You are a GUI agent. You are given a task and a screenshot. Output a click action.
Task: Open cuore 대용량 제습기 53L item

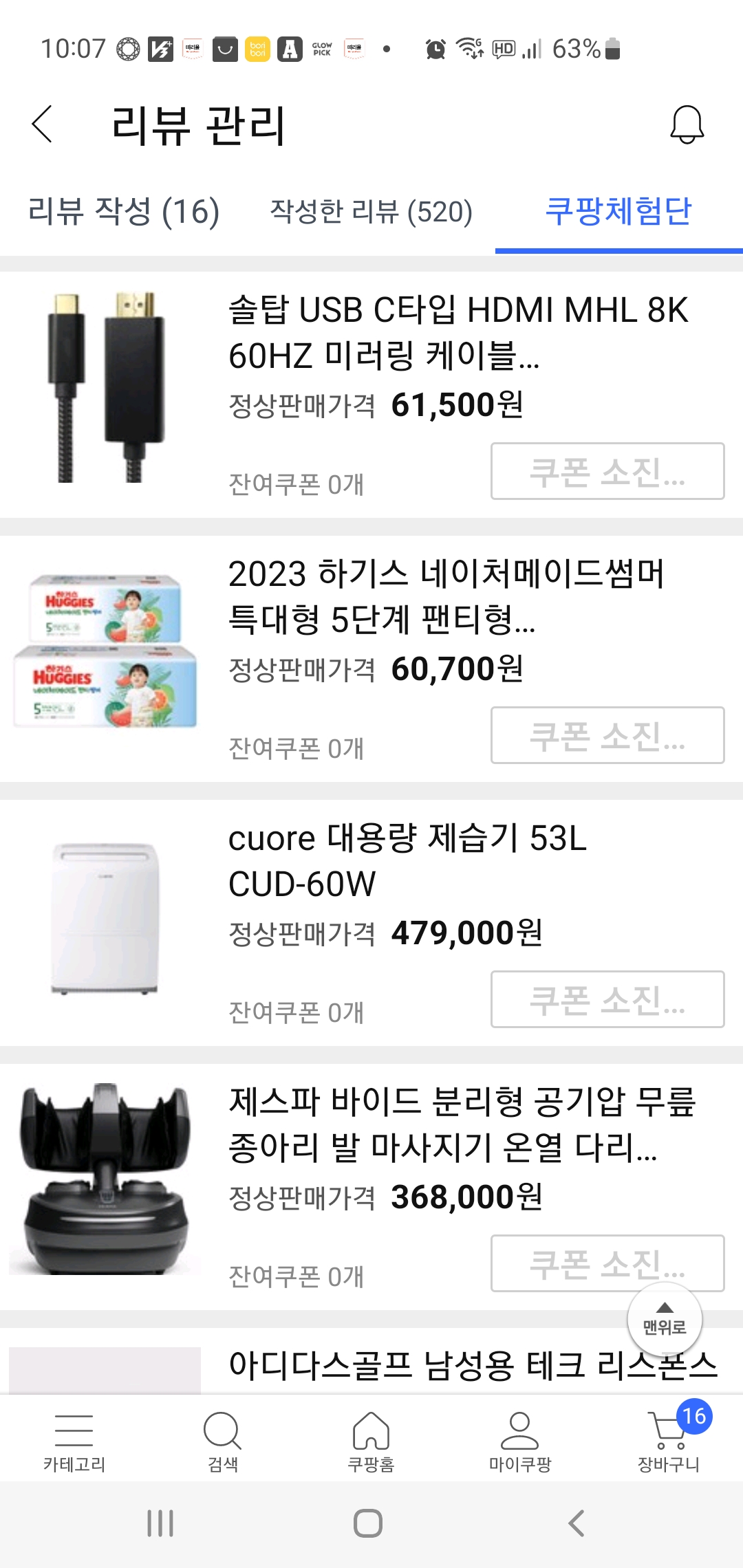tap(407, 861)
